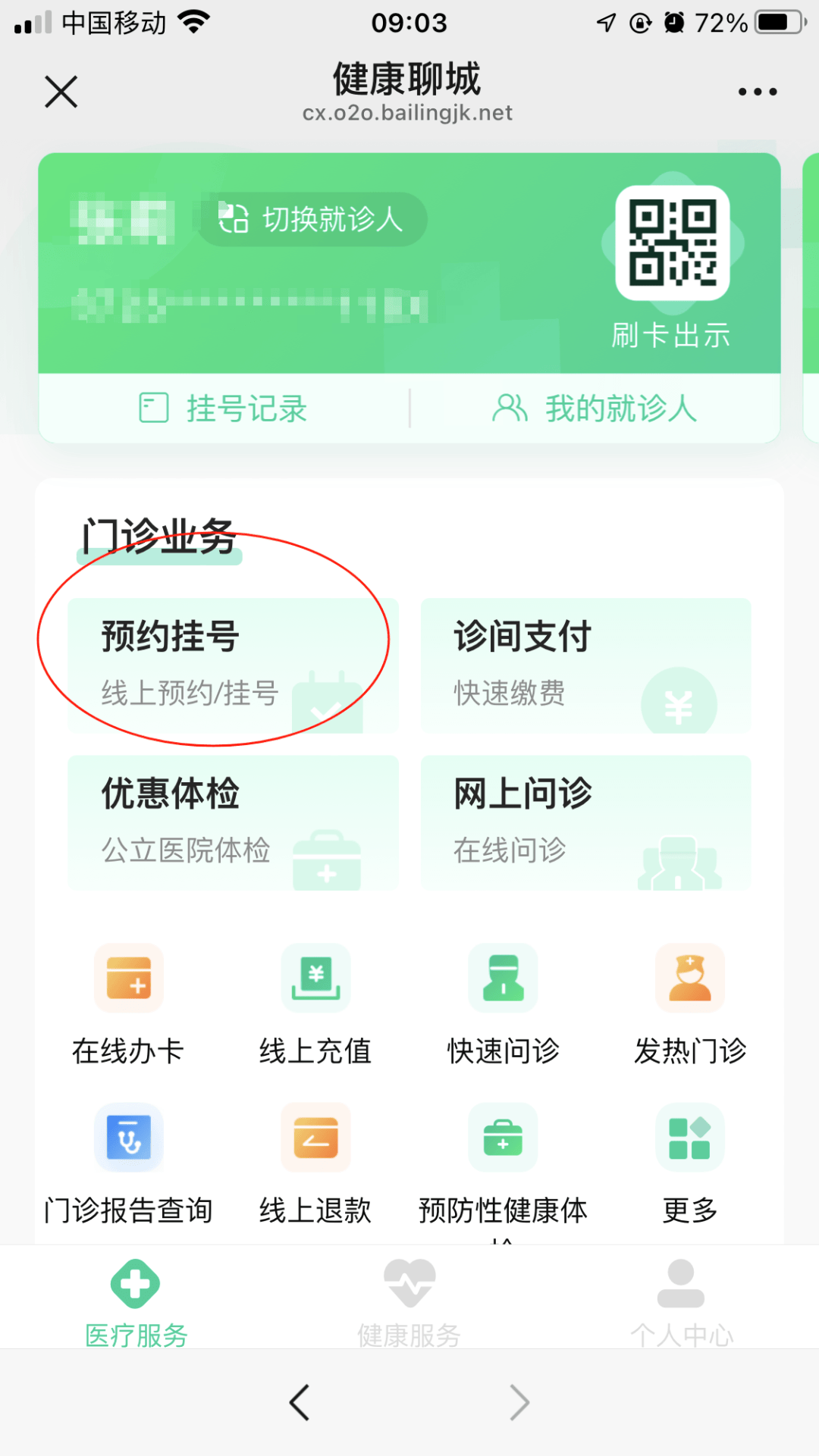819x1456 pixels.
Task: Open the three-dot overflow menu
Action: coord(758,92)
